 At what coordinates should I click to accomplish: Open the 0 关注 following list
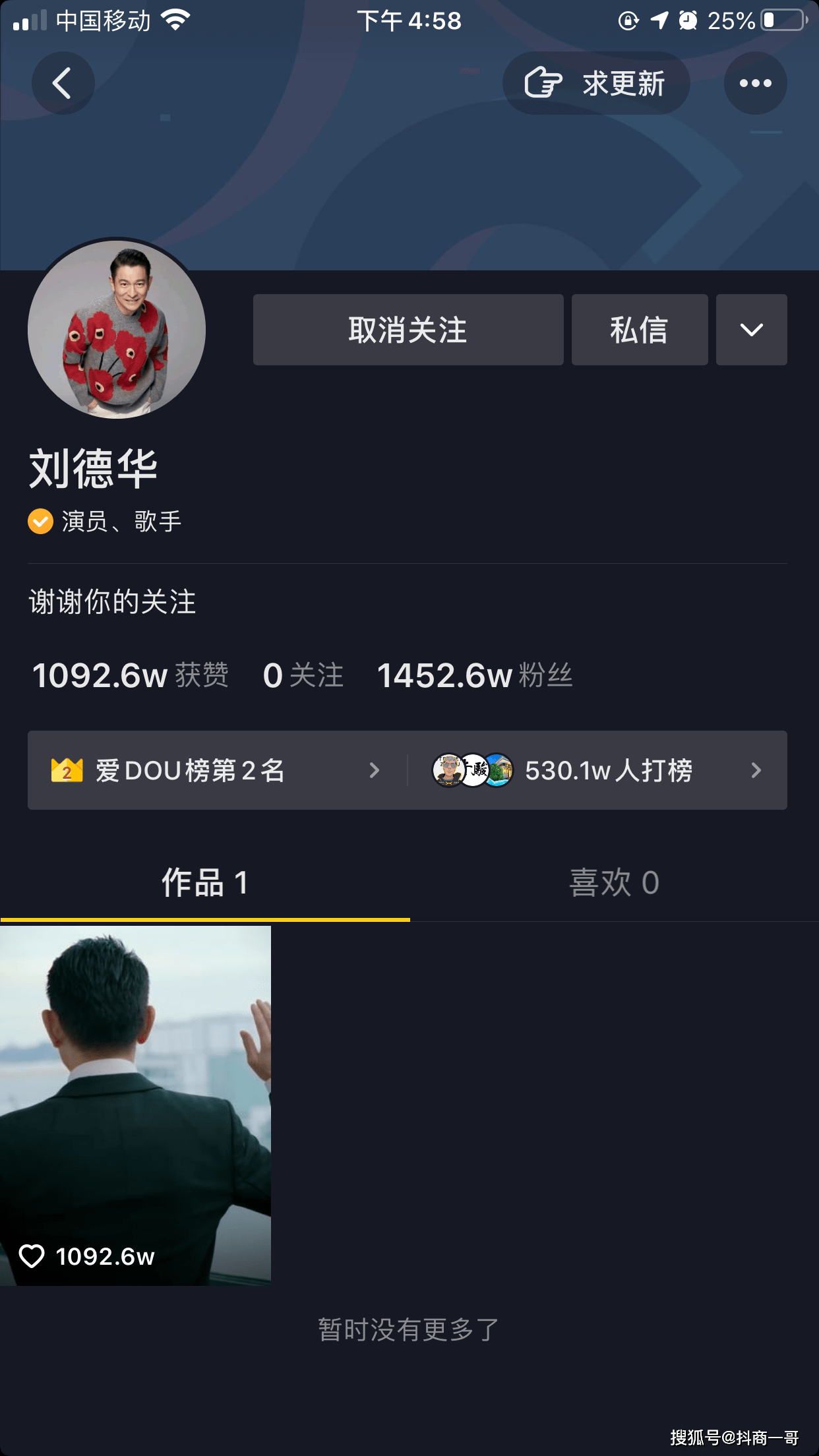pos(303,675)
